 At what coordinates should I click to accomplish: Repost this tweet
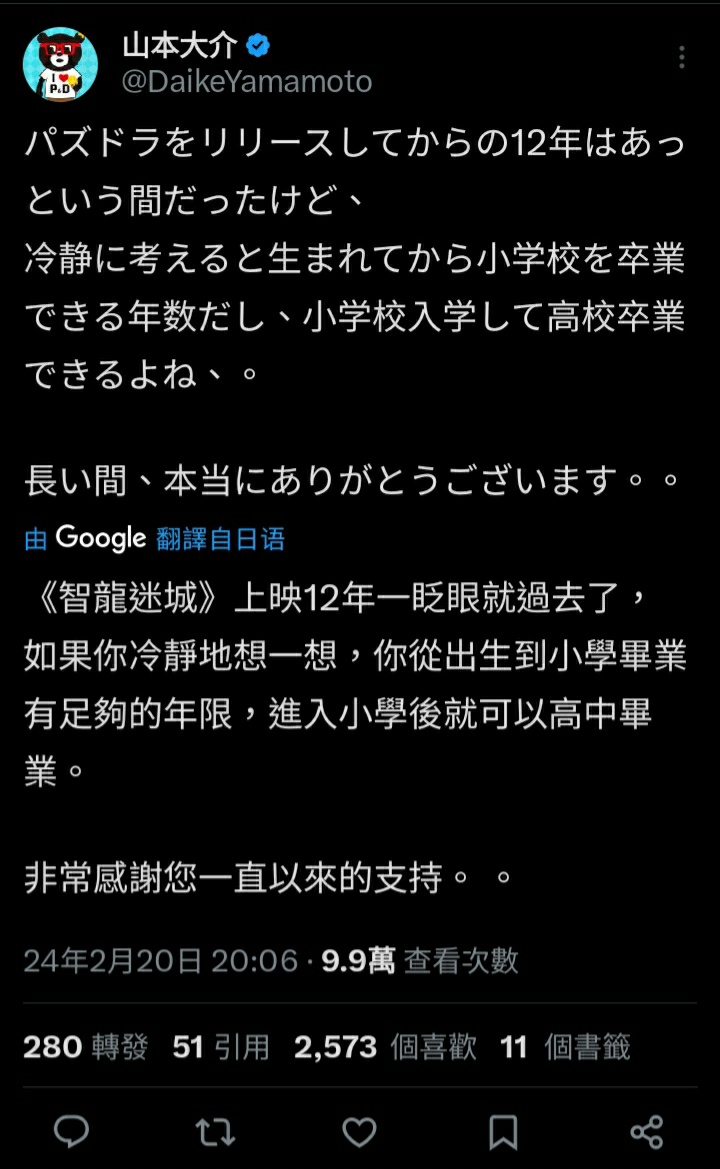tap(215, 1132)
